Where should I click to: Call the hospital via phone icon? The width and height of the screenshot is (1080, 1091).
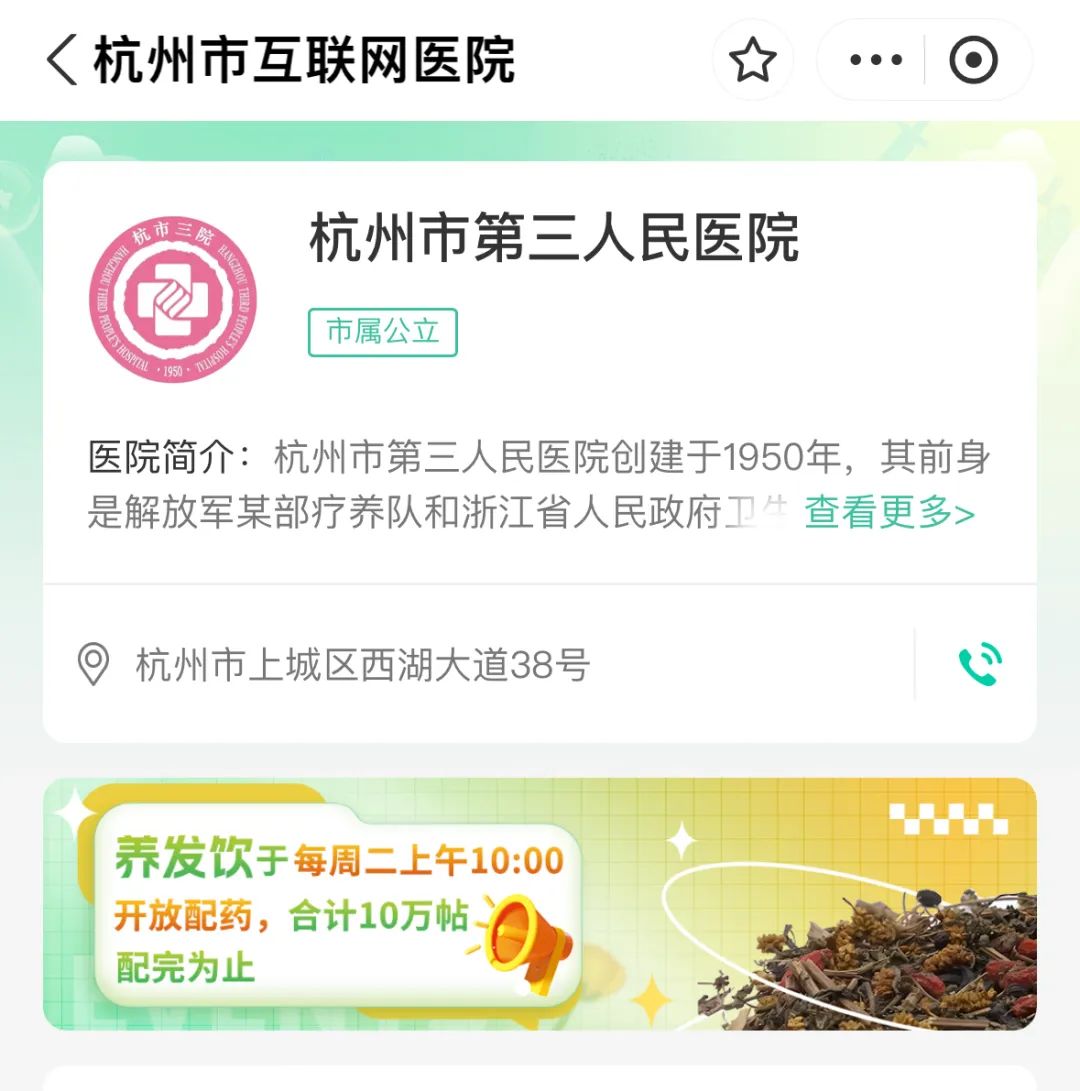coord(979,665)
